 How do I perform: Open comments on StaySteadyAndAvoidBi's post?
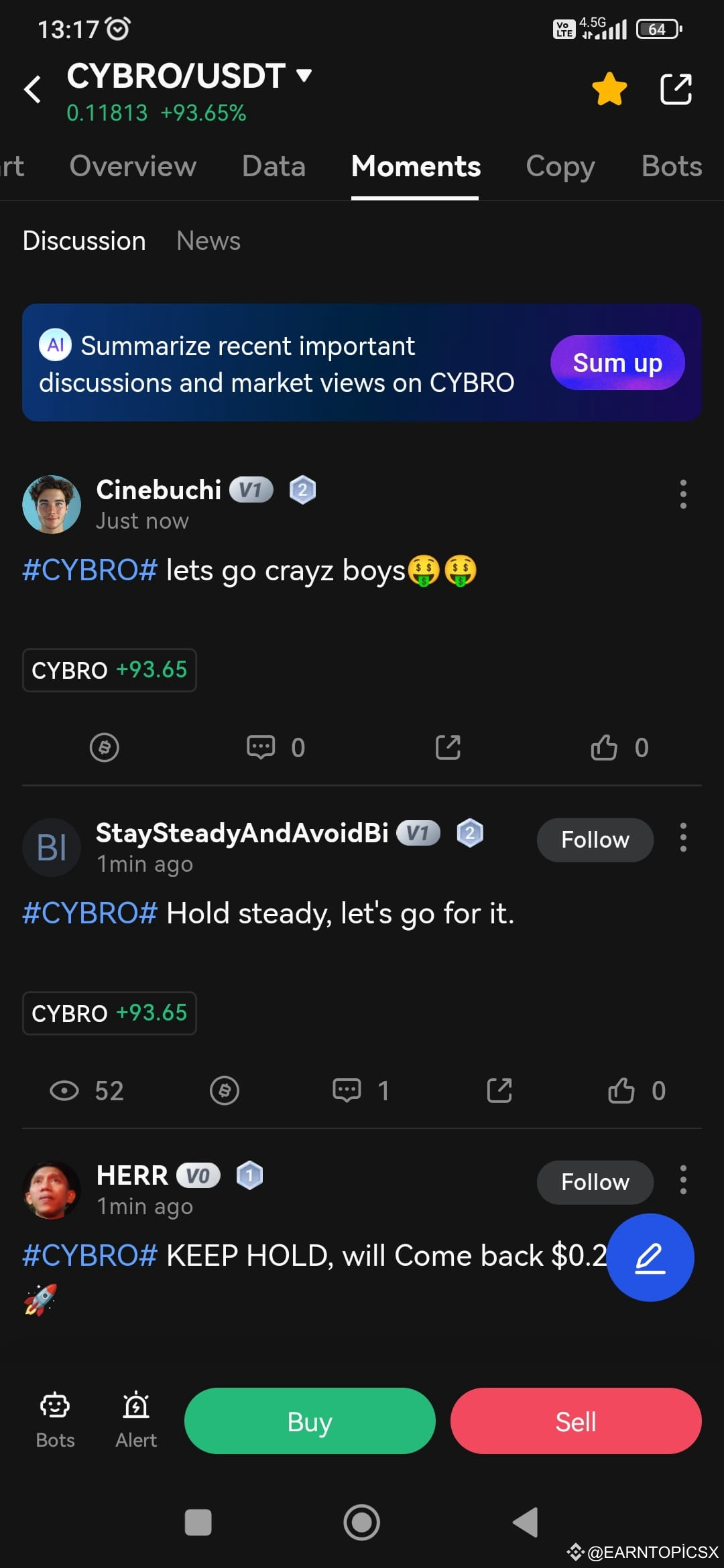pos(347,1090)
